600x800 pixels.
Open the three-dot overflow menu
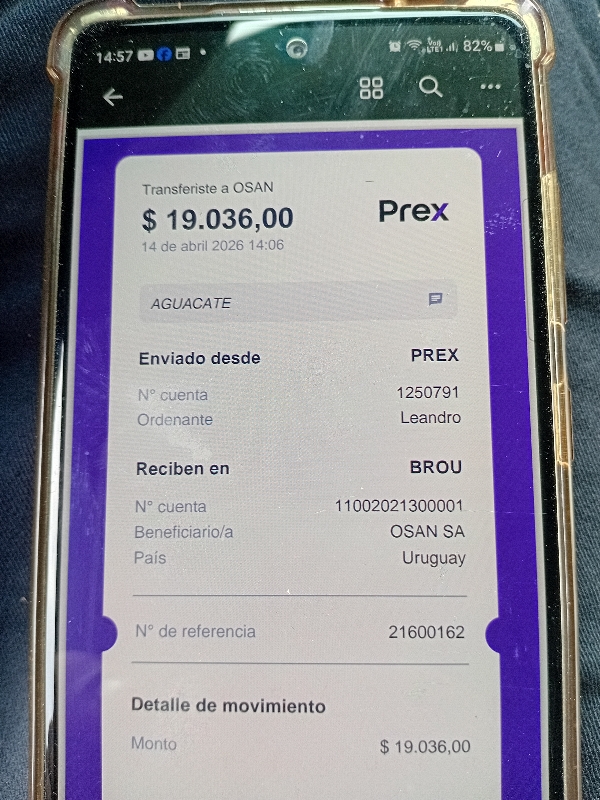click(x=490, y=86)
